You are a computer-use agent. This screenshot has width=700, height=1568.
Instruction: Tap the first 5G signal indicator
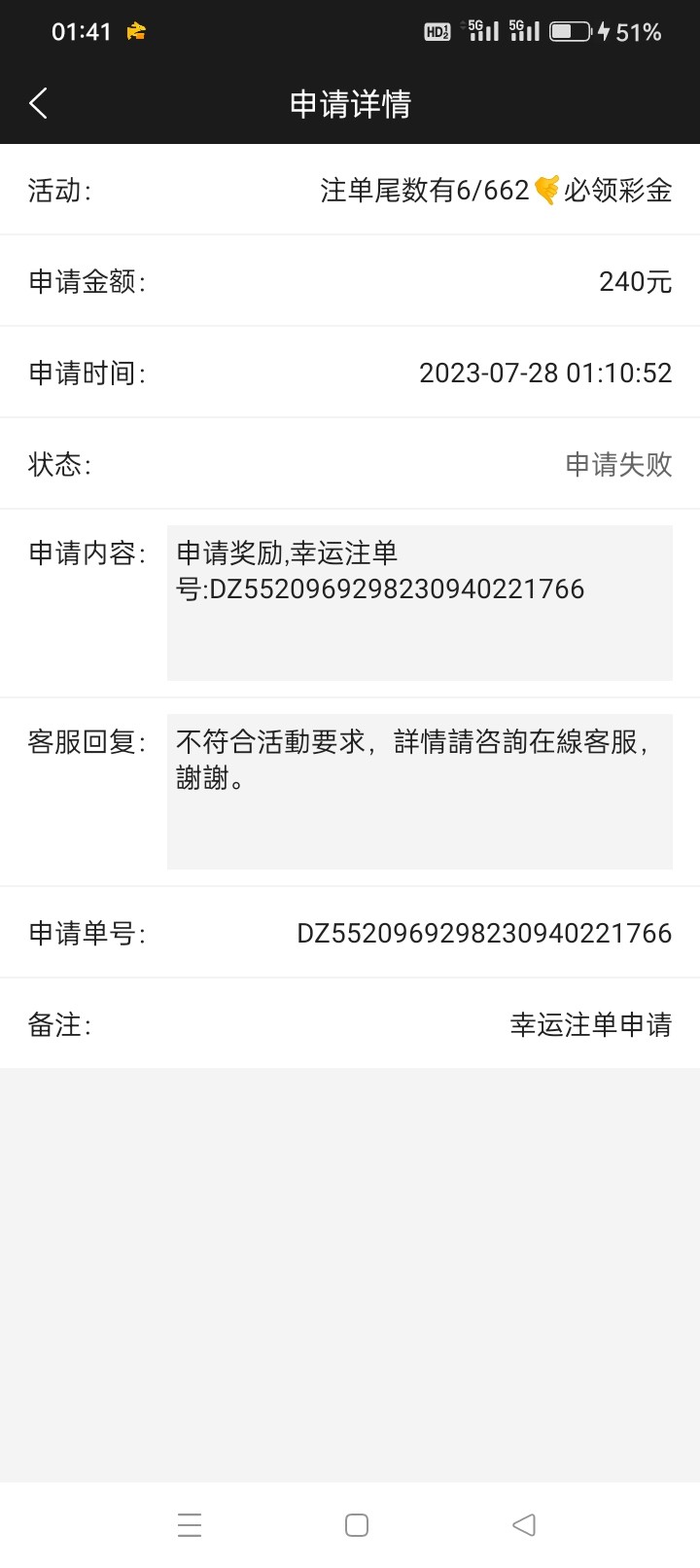click(483, 31)
